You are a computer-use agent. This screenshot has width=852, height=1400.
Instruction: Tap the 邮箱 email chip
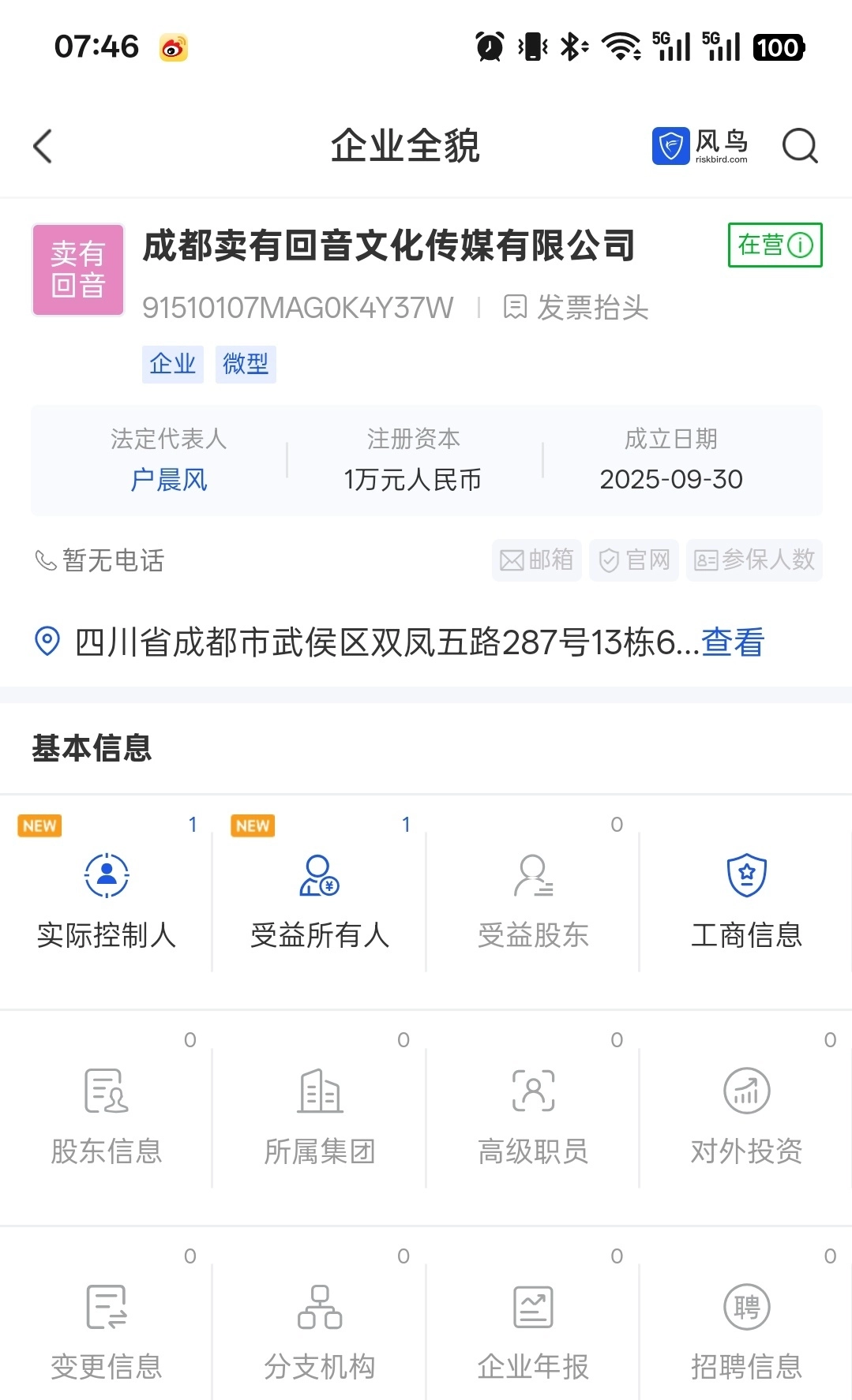537,560
